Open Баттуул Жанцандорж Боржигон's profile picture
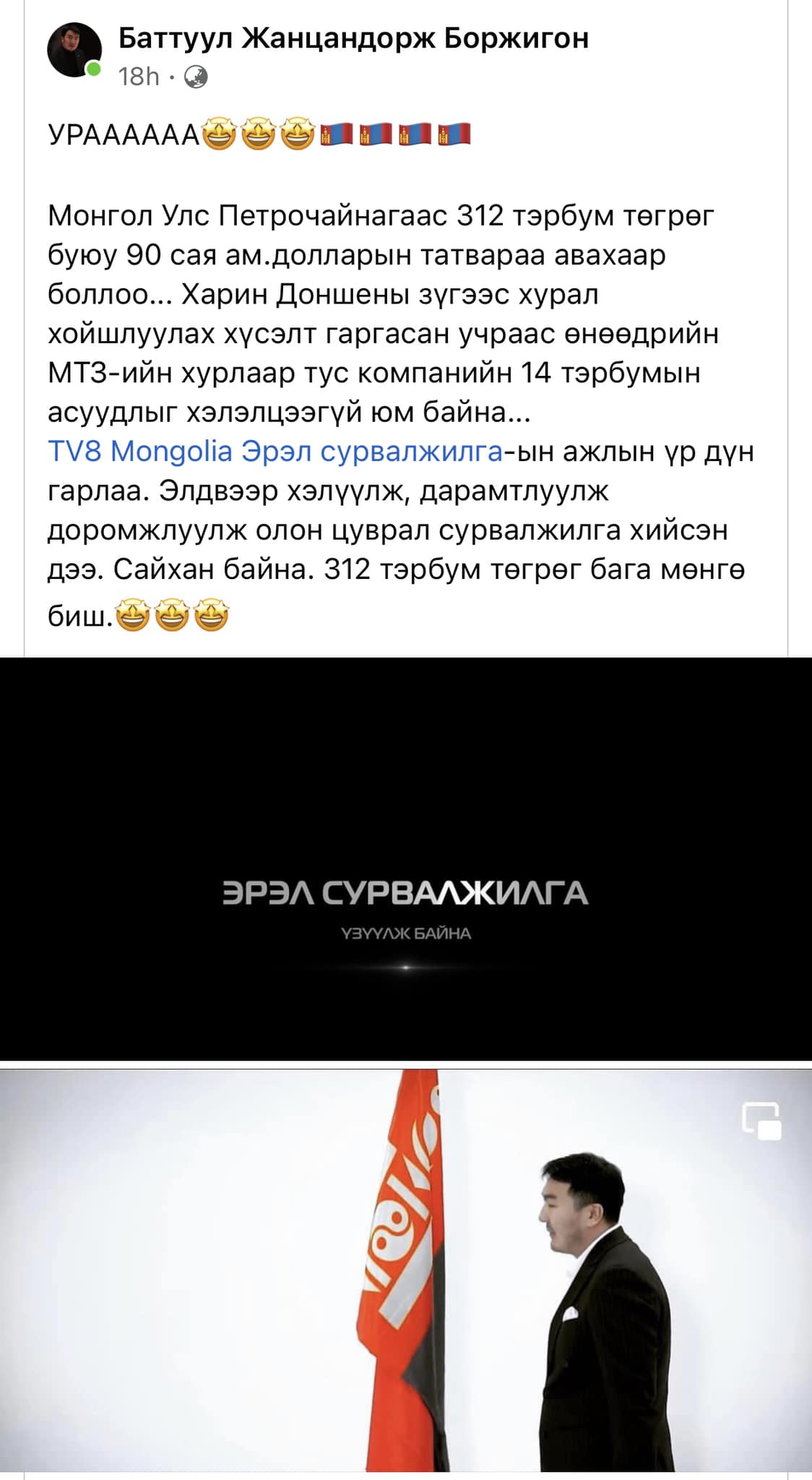This screenshot has height=1480, width=812. (74, 50)
